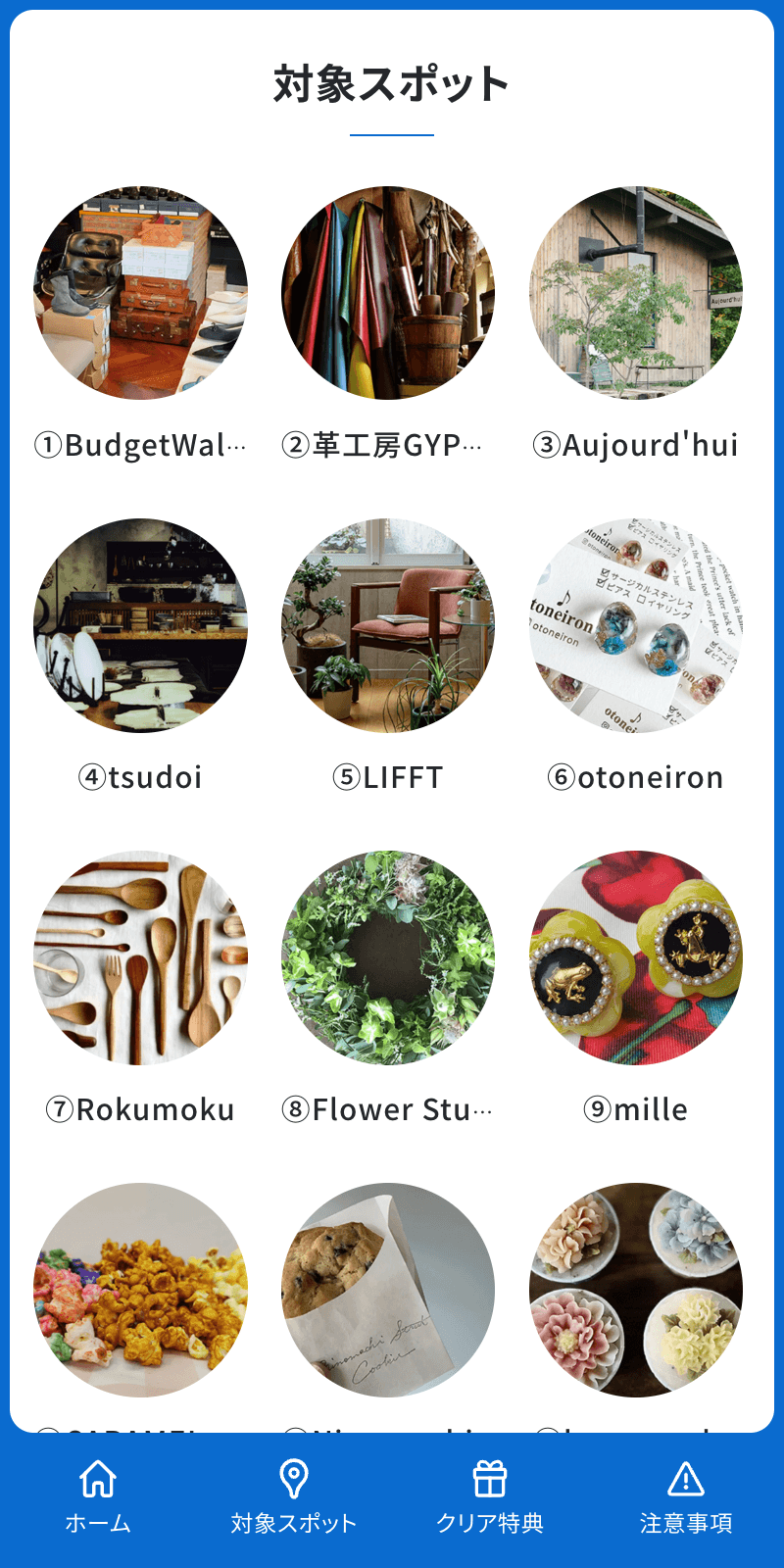Open the 革工房GYP… spot

coord(388,293)
